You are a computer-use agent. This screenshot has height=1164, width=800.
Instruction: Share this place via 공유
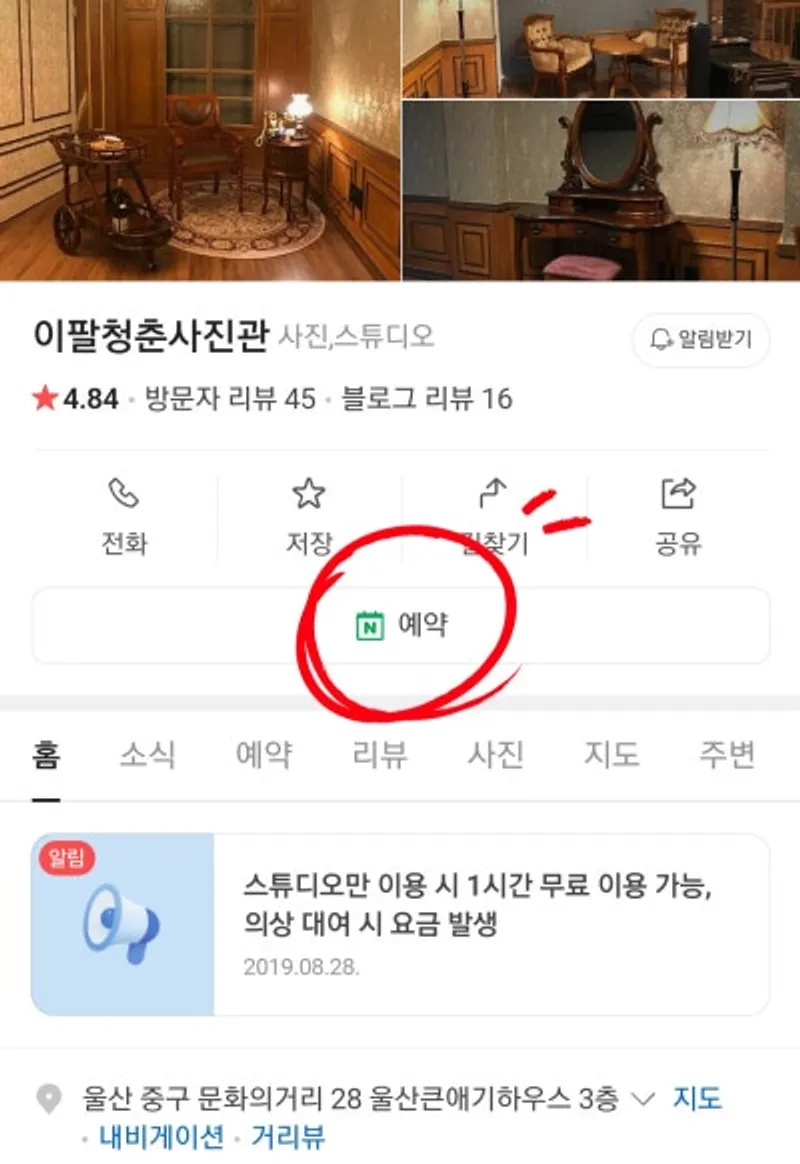click(678, 517)
